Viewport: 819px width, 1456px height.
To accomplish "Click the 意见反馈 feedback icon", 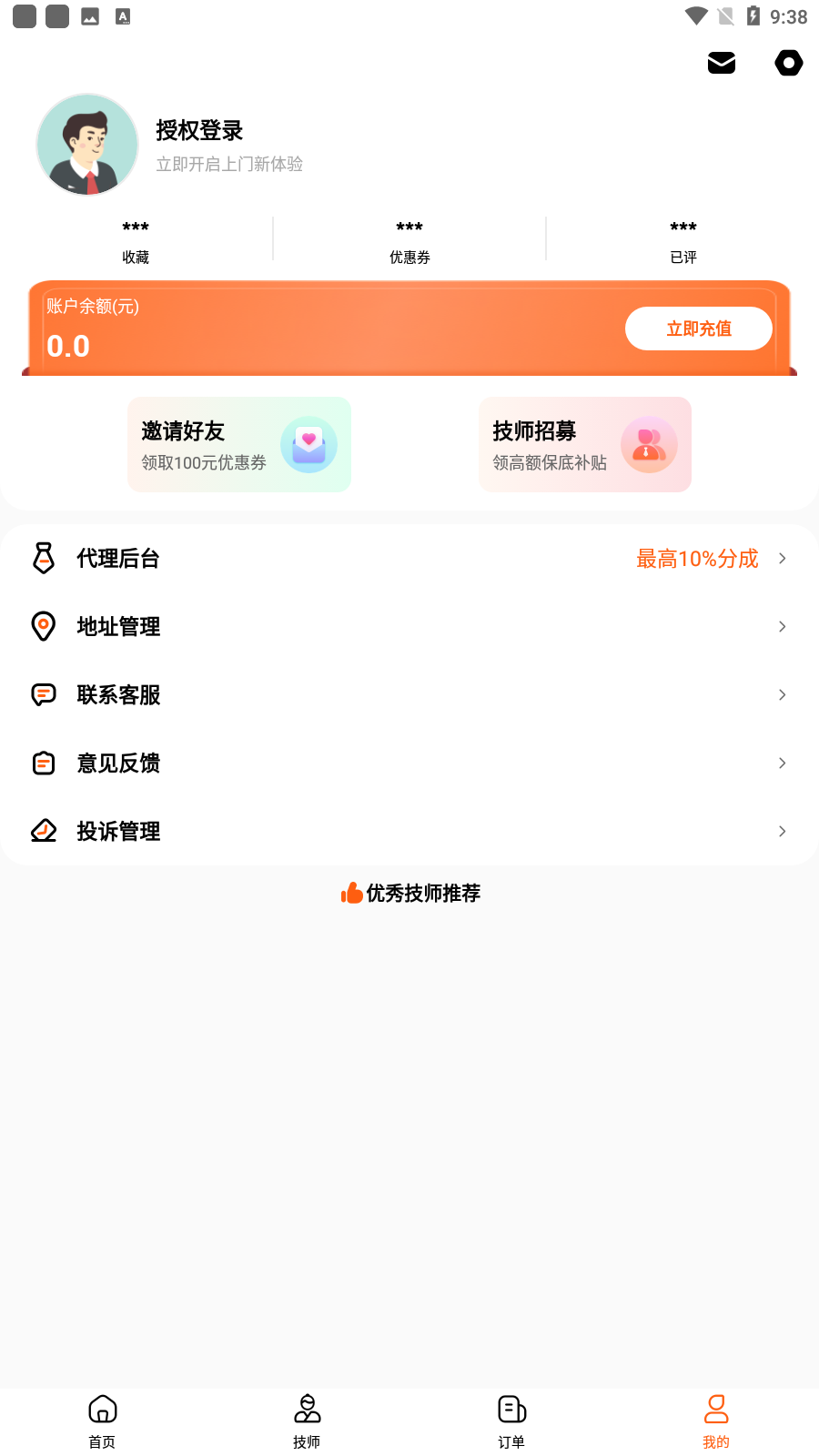I will point(44,763).
